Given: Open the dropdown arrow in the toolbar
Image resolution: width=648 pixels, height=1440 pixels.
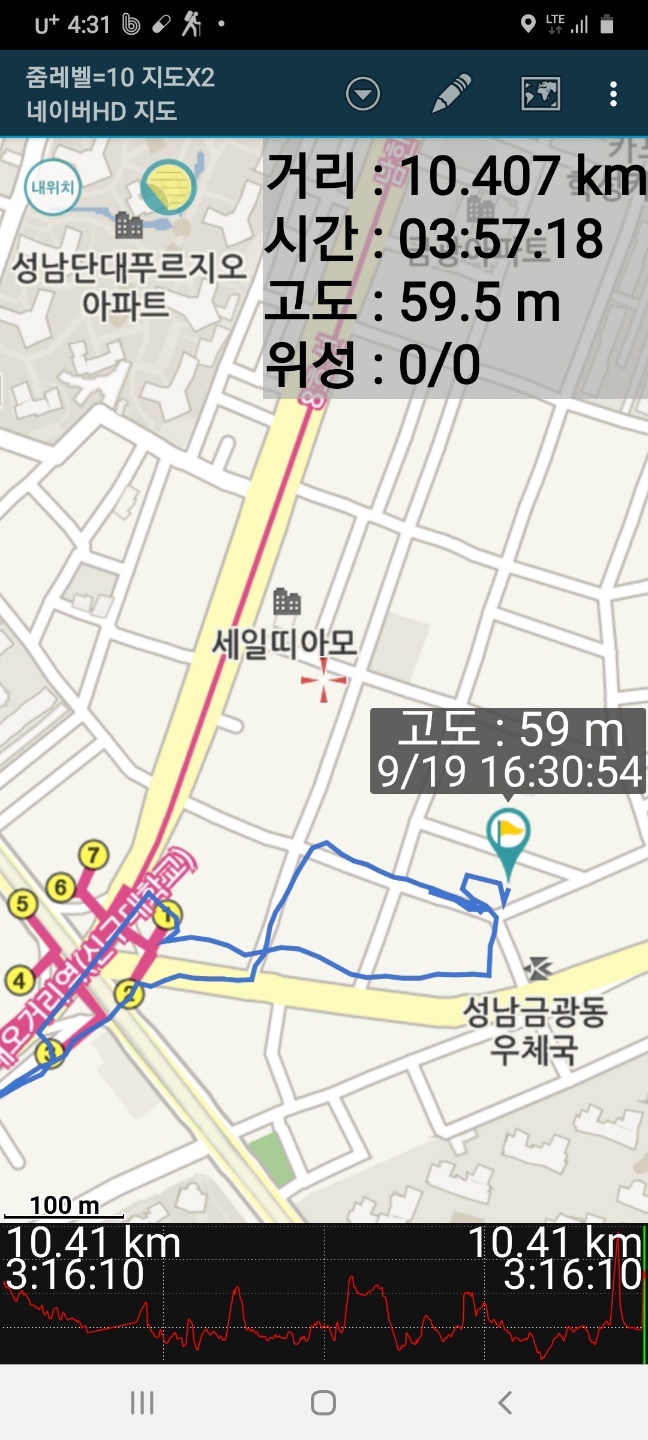Looking at the screenshot, I should point(363,95).
